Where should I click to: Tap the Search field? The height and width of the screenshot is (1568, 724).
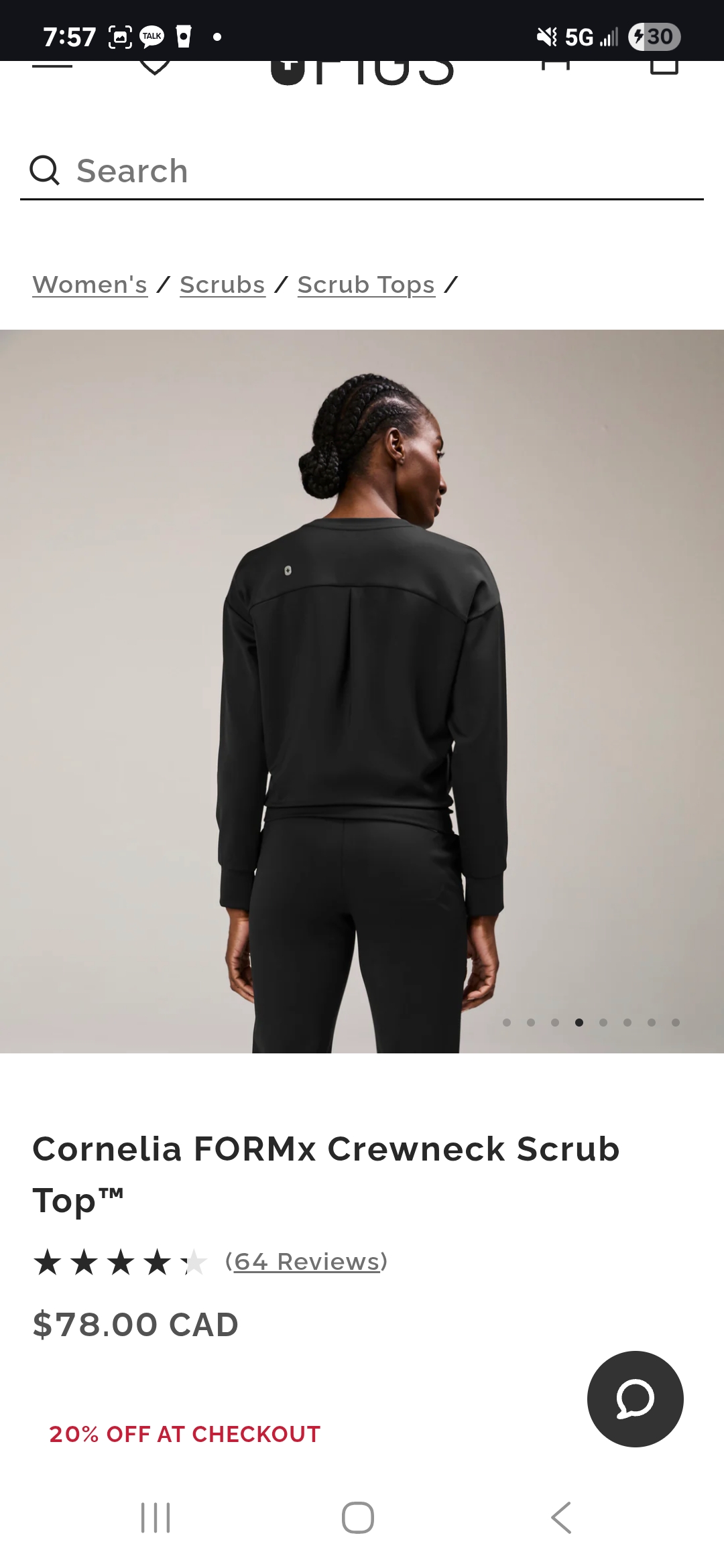click(362, 171)
